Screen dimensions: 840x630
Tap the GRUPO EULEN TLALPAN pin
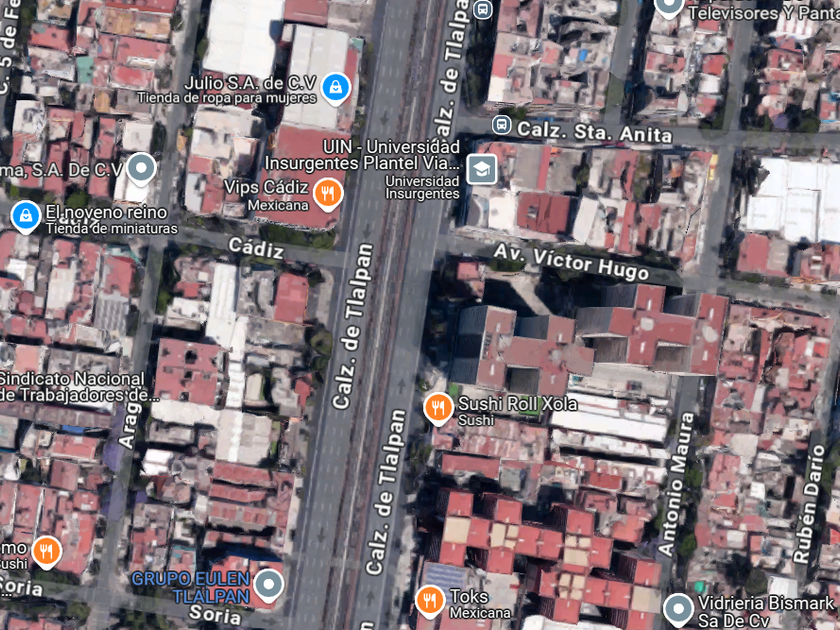268,585
